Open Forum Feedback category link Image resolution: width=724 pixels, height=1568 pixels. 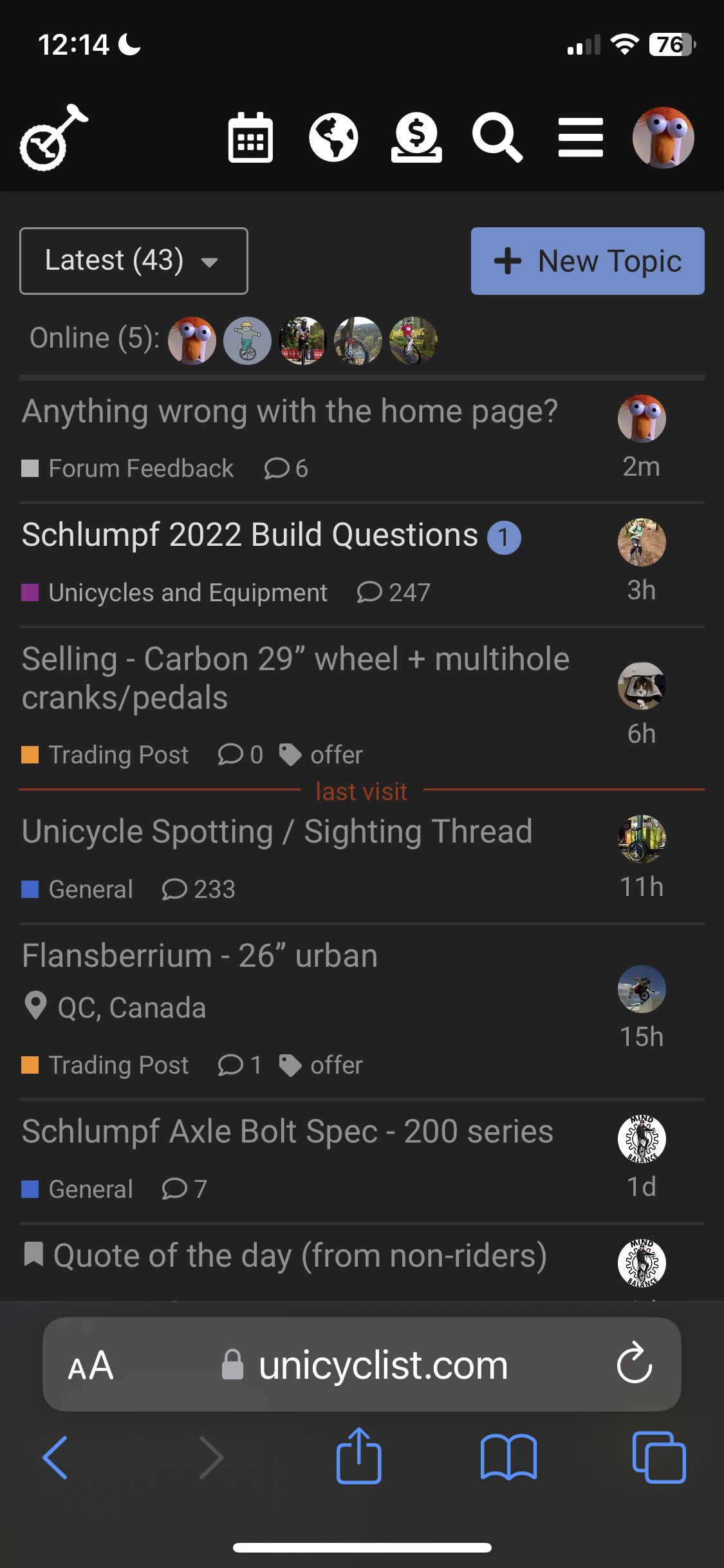click(140, 469)
